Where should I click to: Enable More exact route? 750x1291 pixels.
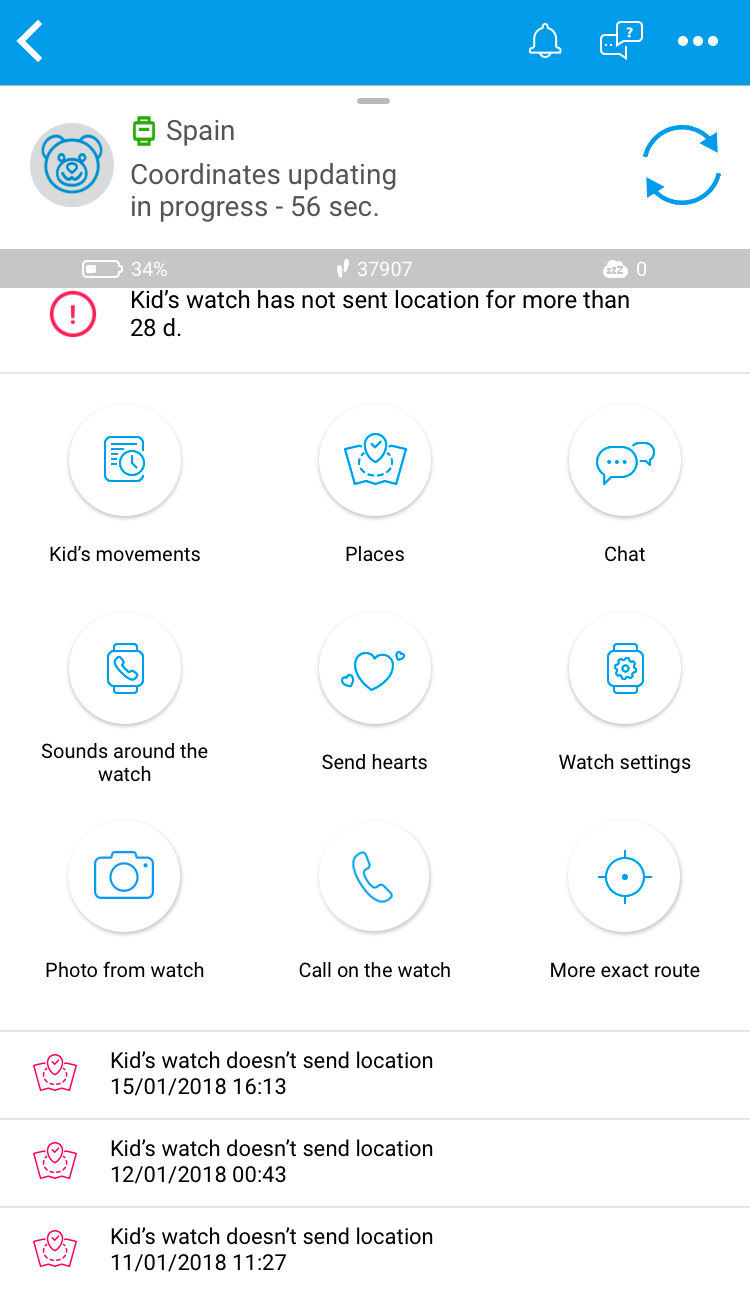pos(625,877)
